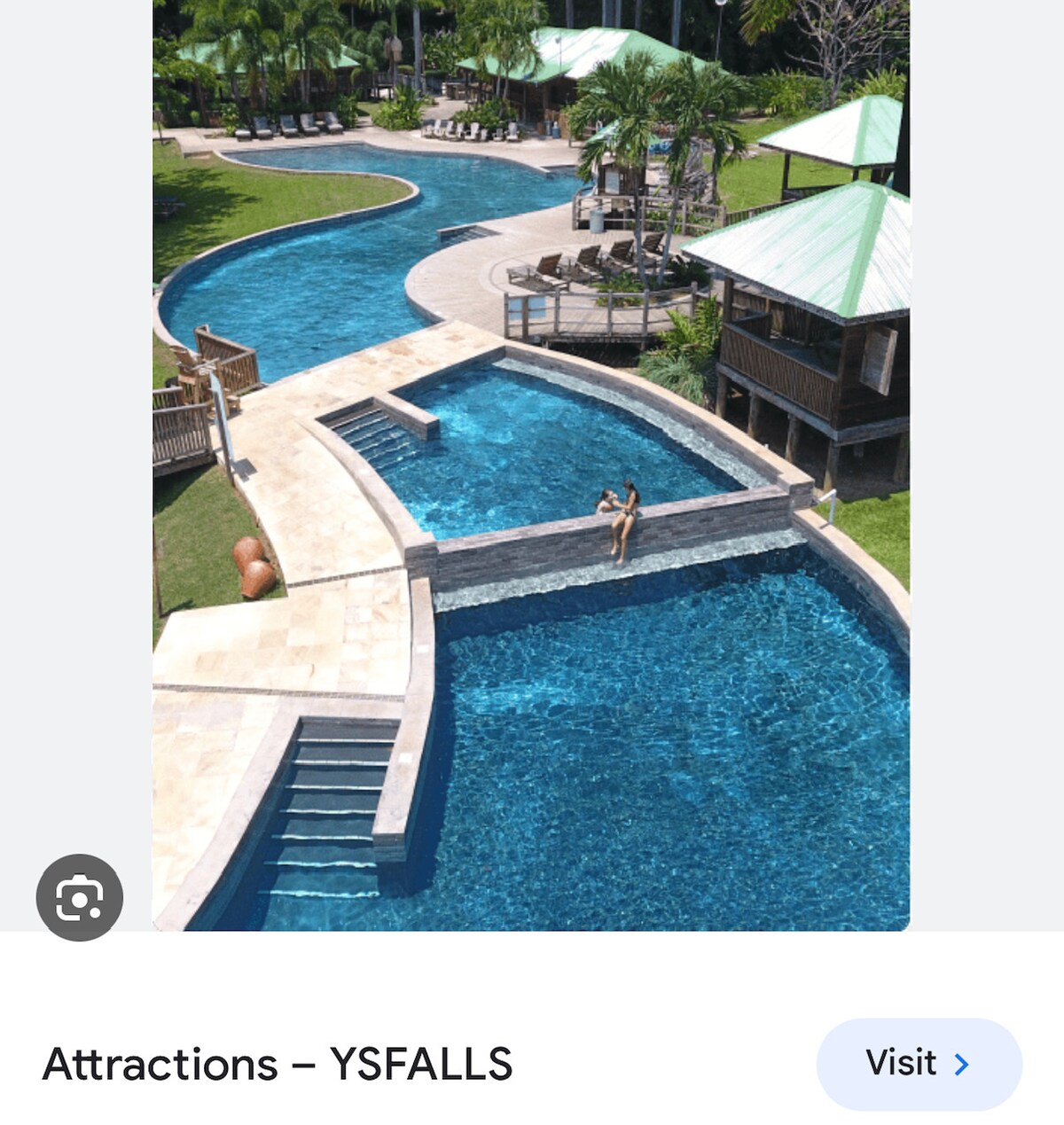Tap the Visit button
The image size is (1064, 1125).
click(x=919, y=1063)
